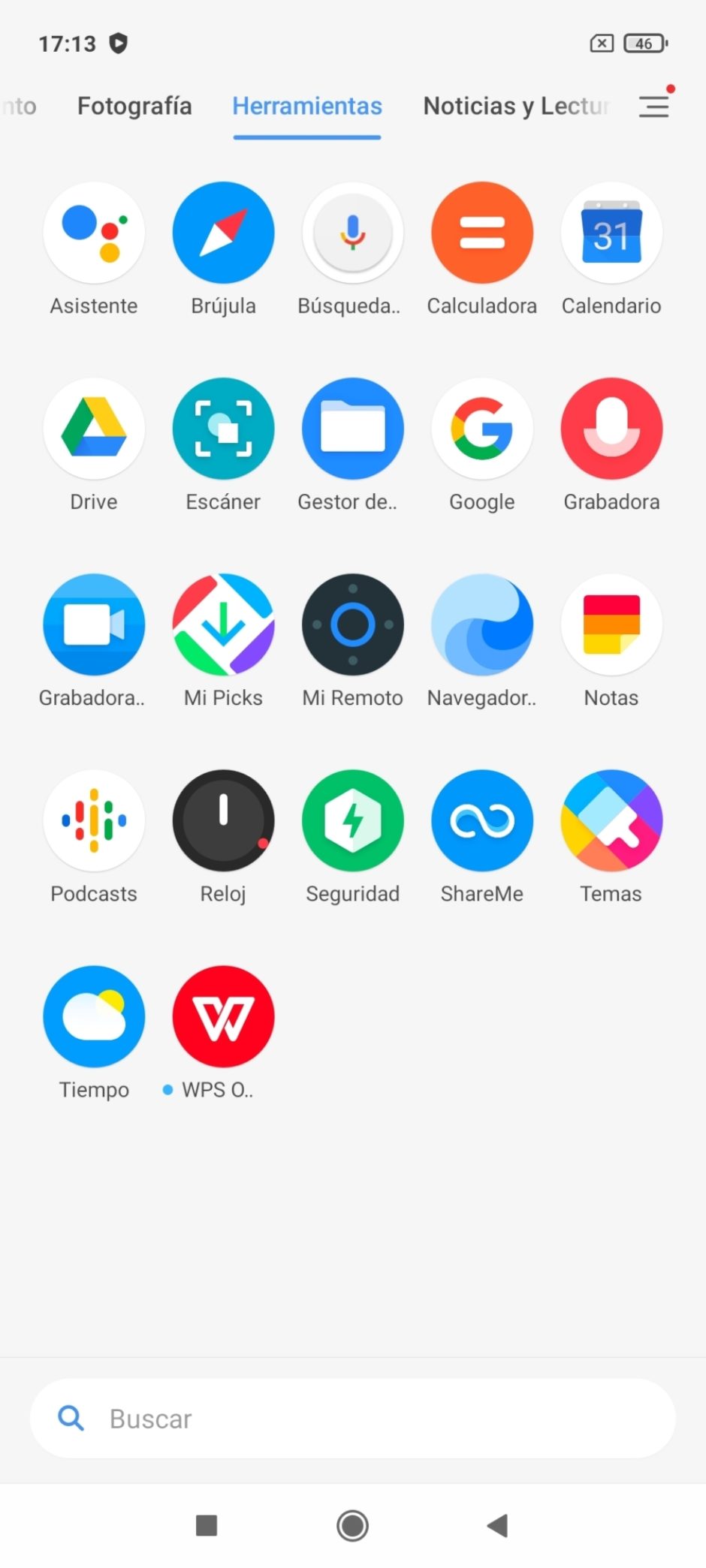Image resolution: width=706 pixels, height=1568 pixels.
Task: Switch to the Fotografía tab
Action: click(134, 106)
